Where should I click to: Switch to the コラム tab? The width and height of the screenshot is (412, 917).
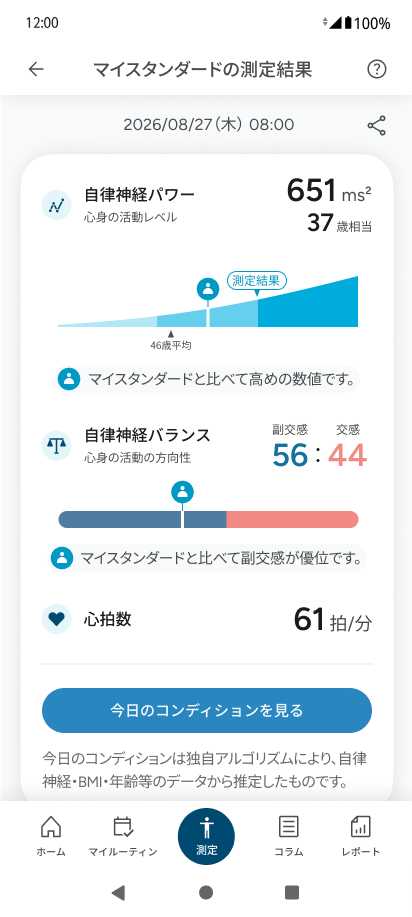[289, 836]
